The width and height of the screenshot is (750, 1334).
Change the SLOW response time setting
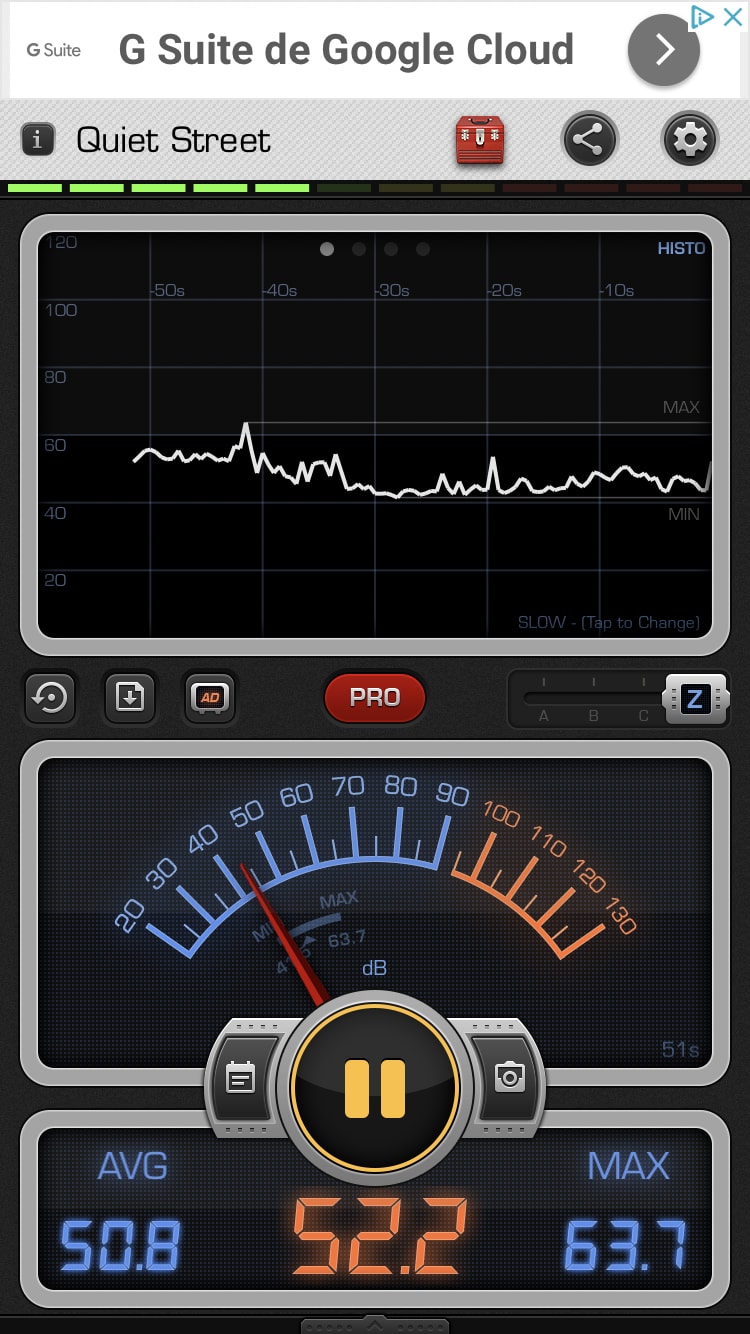coord(608,622)
